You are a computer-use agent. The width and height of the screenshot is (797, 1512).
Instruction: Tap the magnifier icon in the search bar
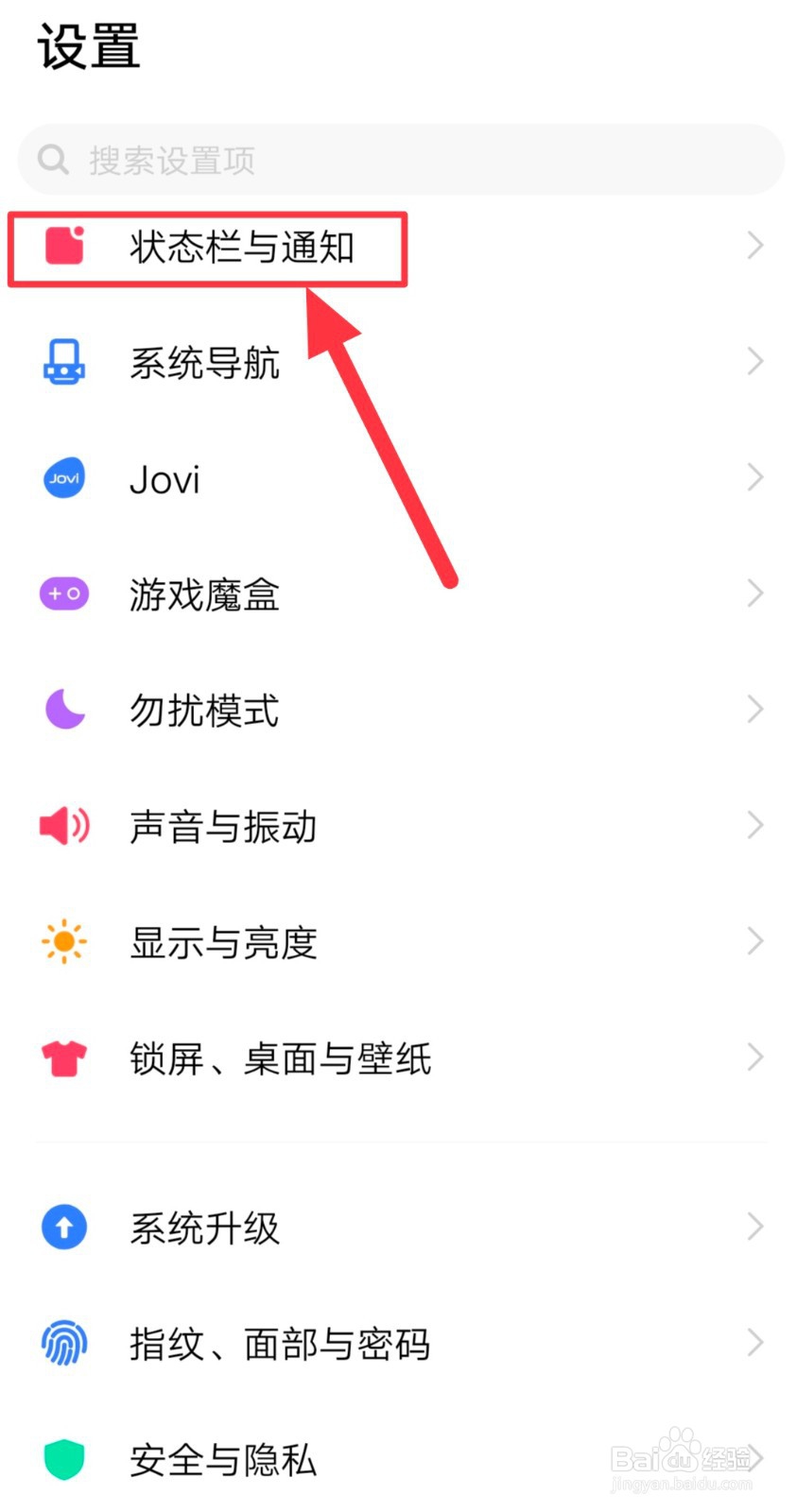[x=53, y=159]
